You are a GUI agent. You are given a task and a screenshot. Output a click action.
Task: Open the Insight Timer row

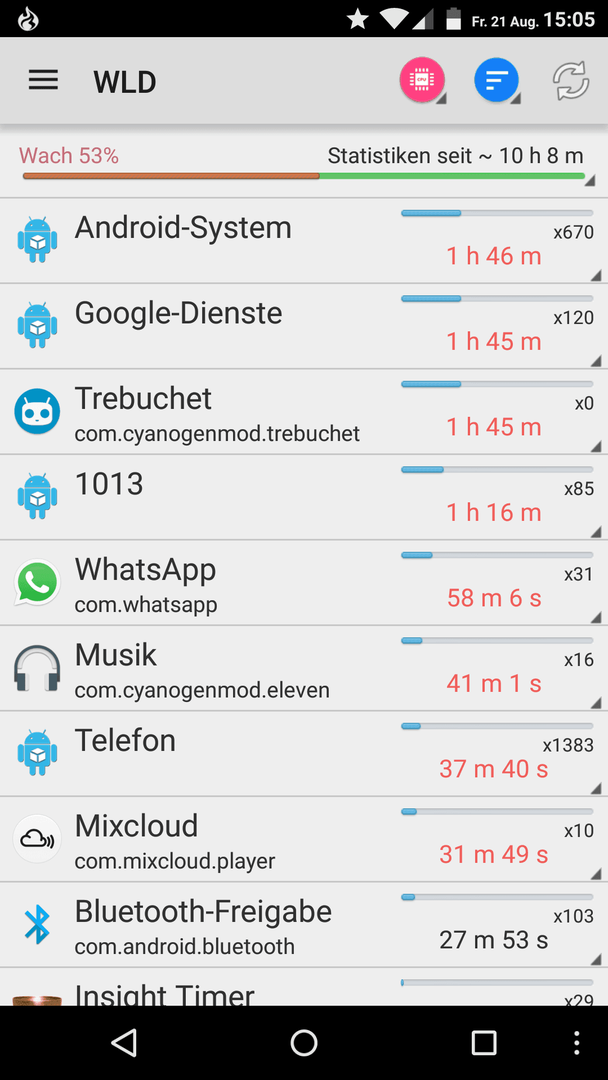pyautogui.click(x=304, y=988)
